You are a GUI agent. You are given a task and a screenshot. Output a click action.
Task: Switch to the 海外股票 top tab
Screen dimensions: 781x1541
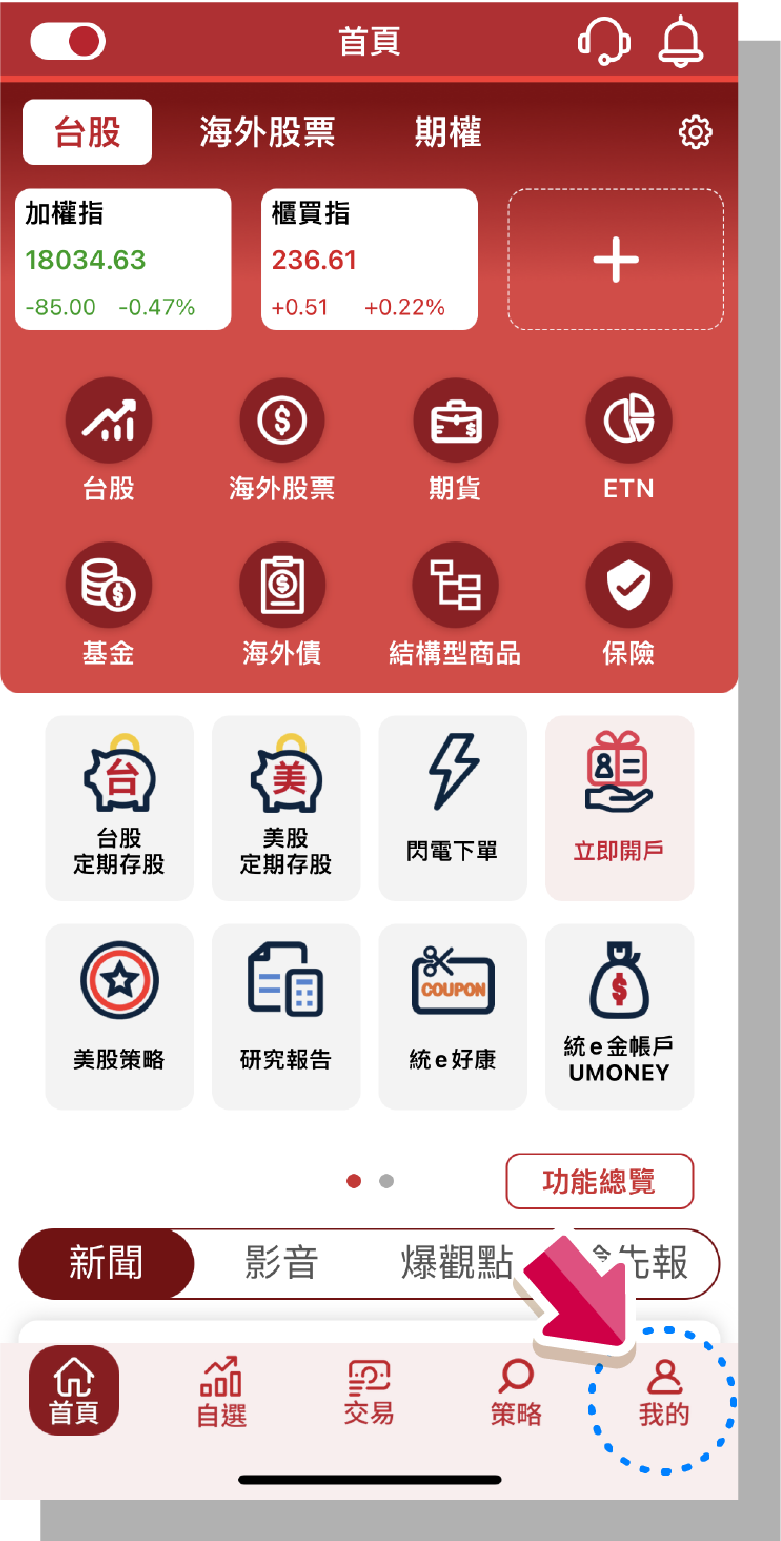click(x=267, y=132)
